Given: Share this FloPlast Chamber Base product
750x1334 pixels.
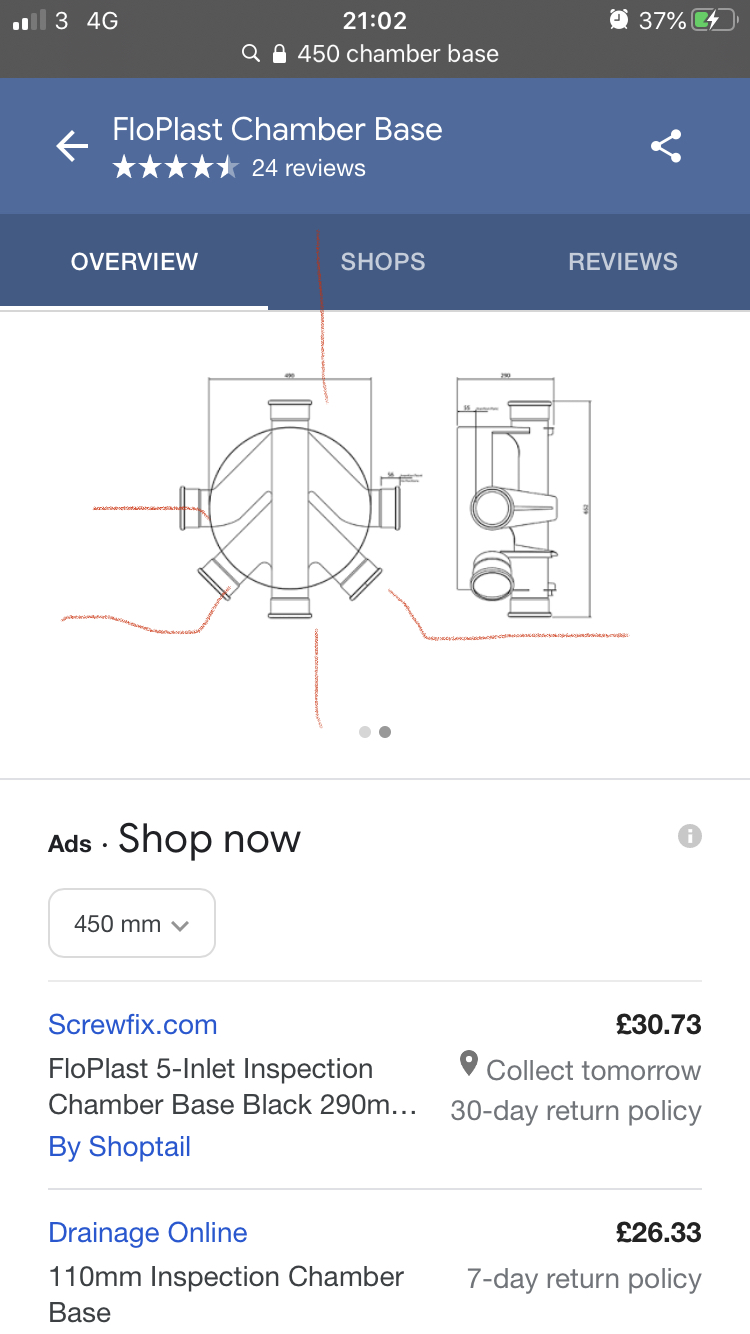Looking at the screenshot, I should [666, 147].
